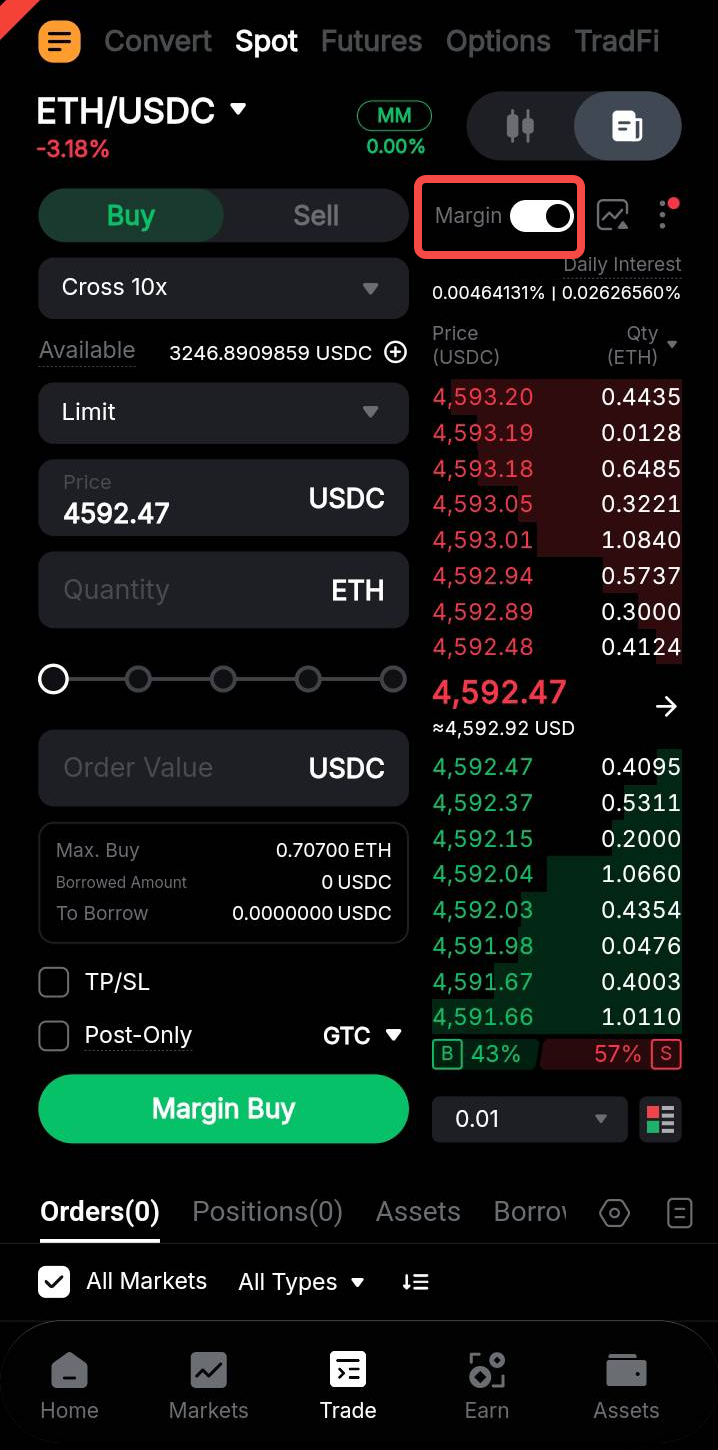Viewport: 718px width, 1450px height.
Task: Add funds with the plus icon
Action: (396, 352)
